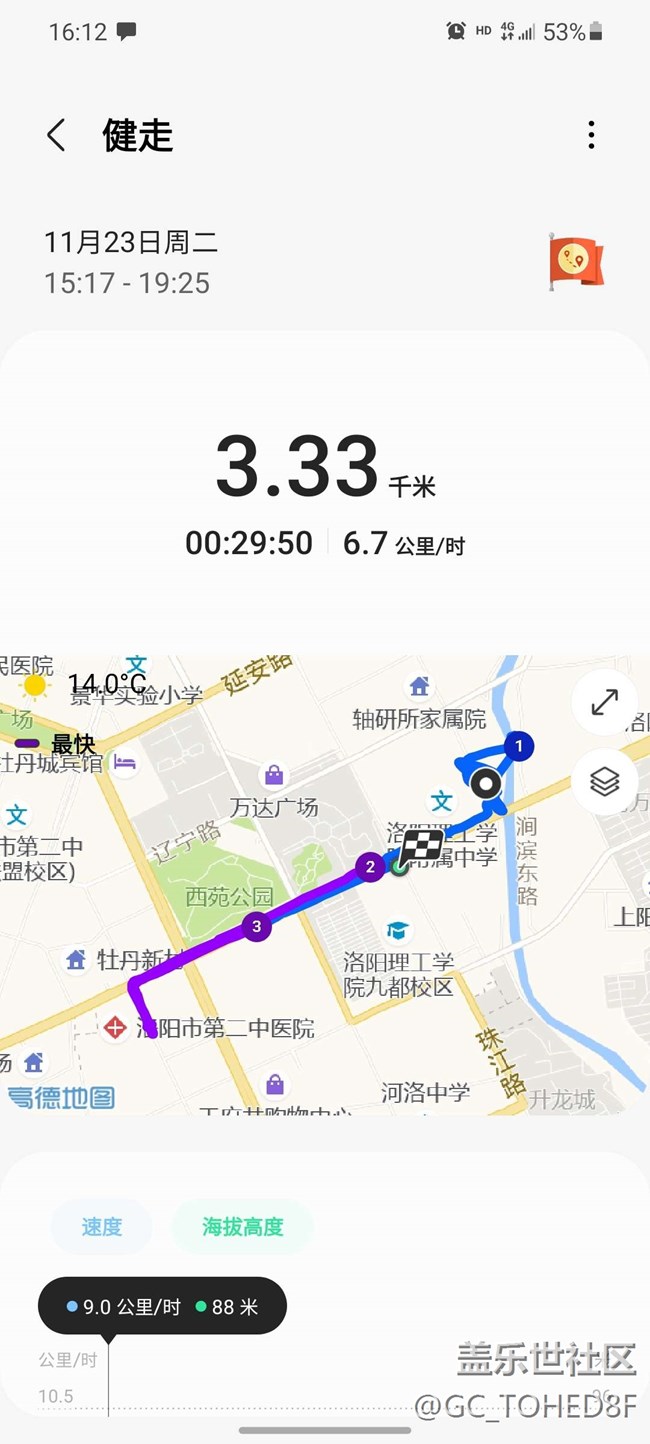Open the three-dot overflow menu

[591, 135]
